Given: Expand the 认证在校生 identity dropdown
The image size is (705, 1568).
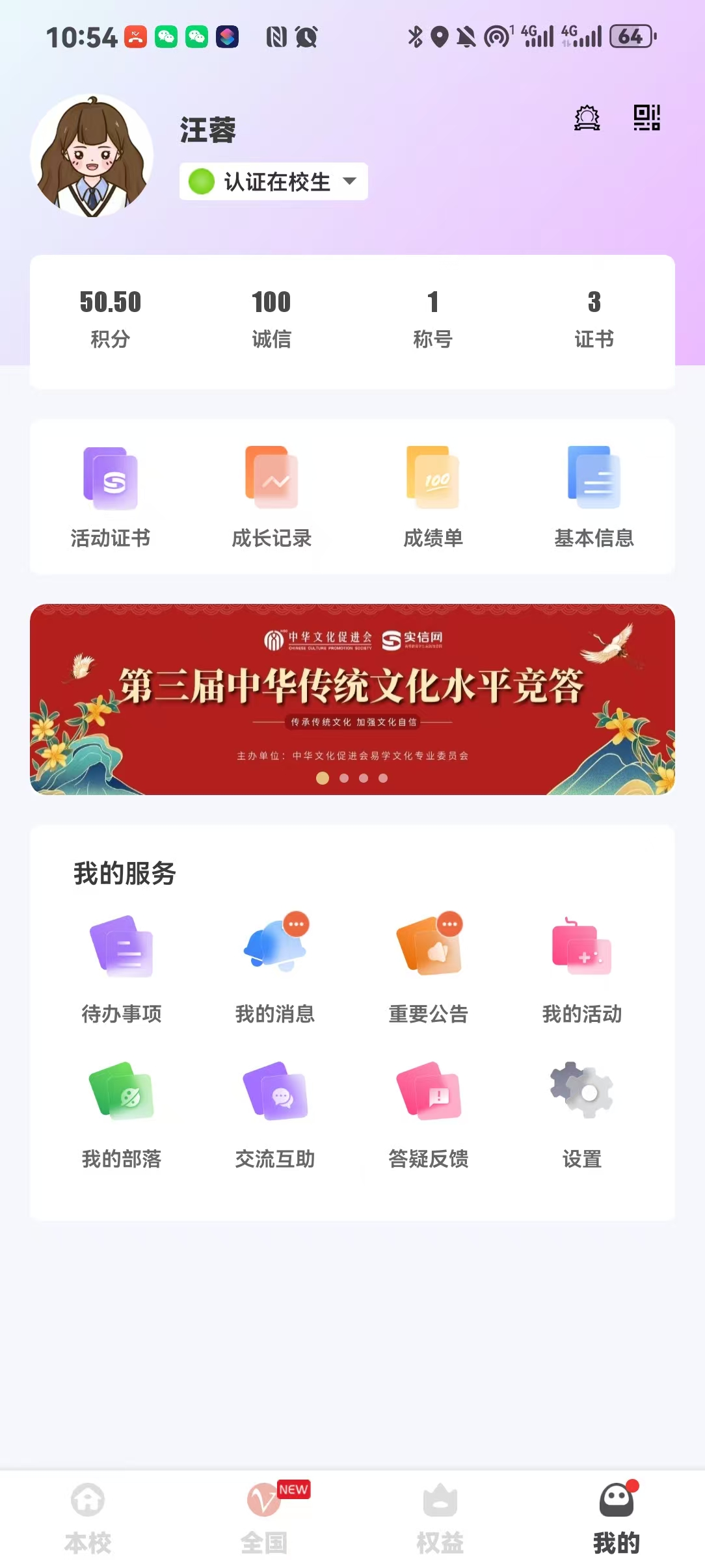Looking at the screenshot, I should pos(274,181).
